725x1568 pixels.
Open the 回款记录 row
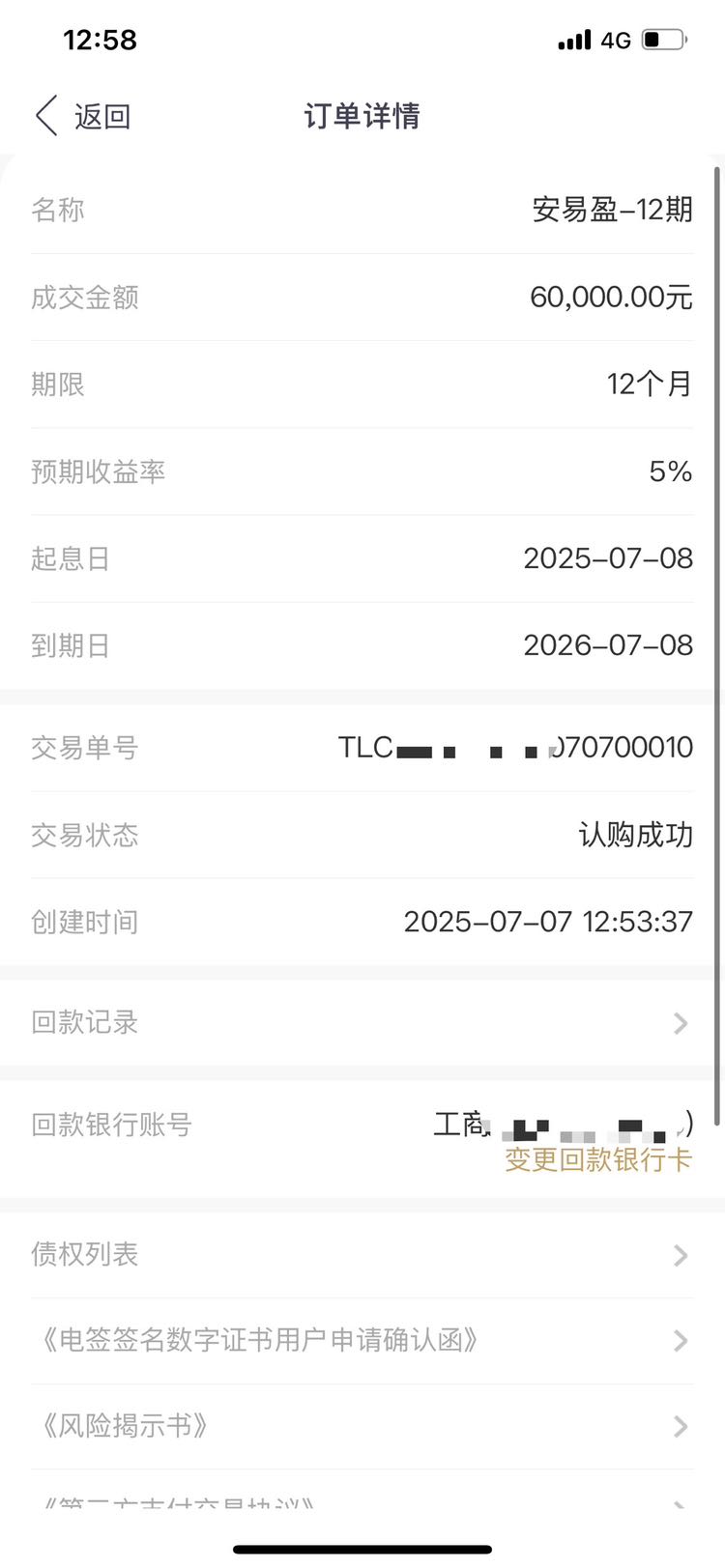click(x=362, y=1023)
